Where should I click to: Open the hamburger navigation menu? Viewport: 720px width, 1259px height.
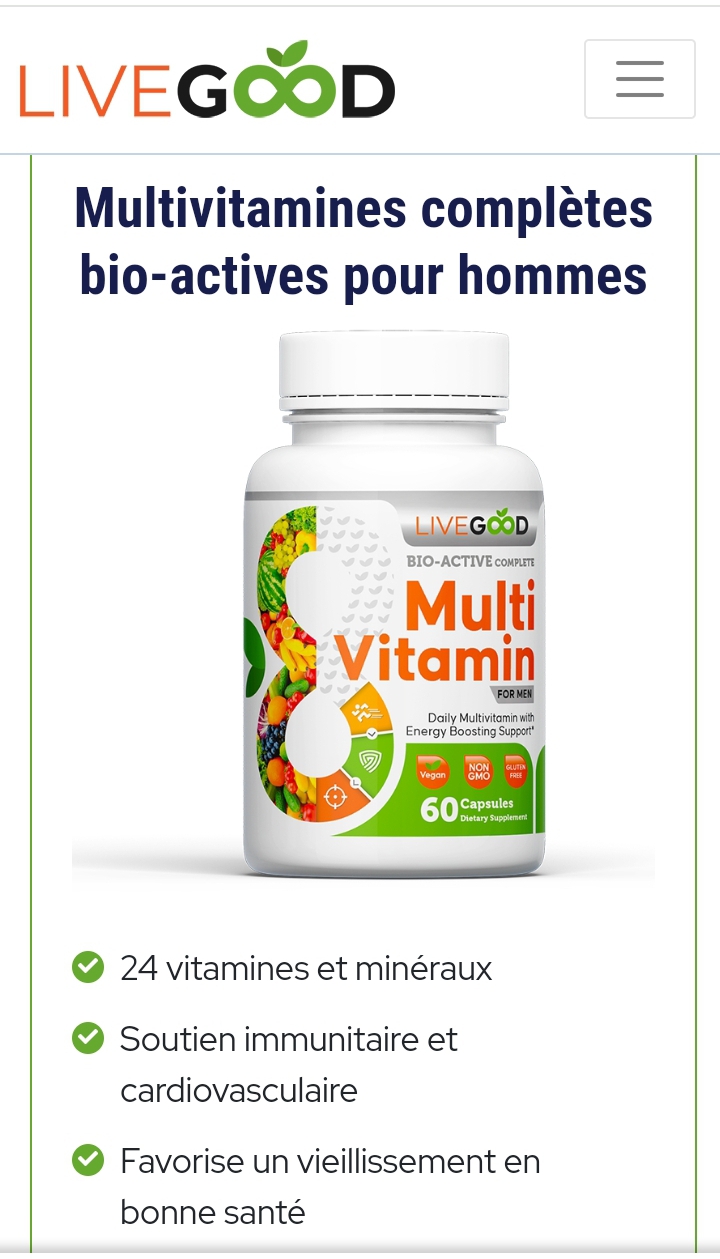click(639, 79)
